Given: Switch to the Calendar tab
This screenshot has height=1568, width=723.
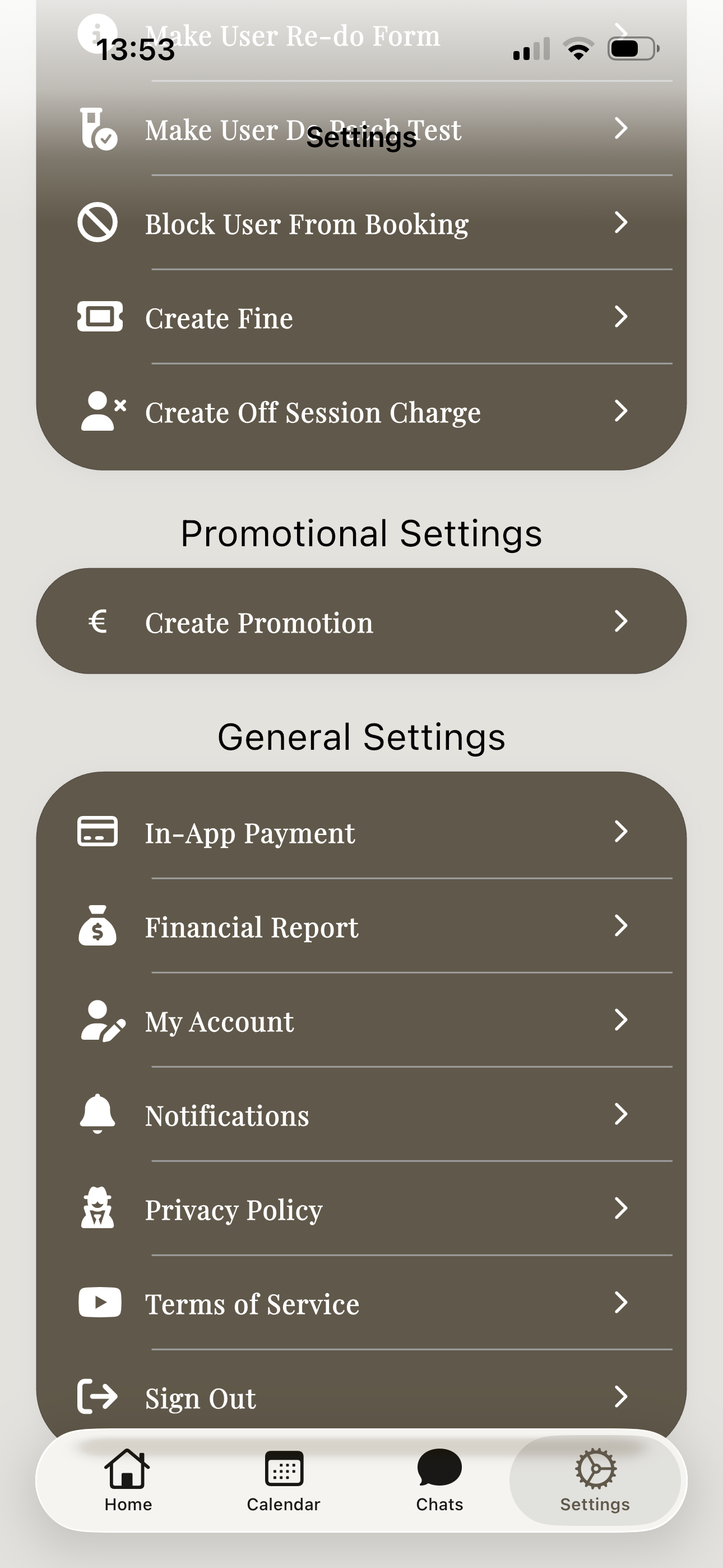Looking at the screenshot, I should click(x=284, y=1481).
